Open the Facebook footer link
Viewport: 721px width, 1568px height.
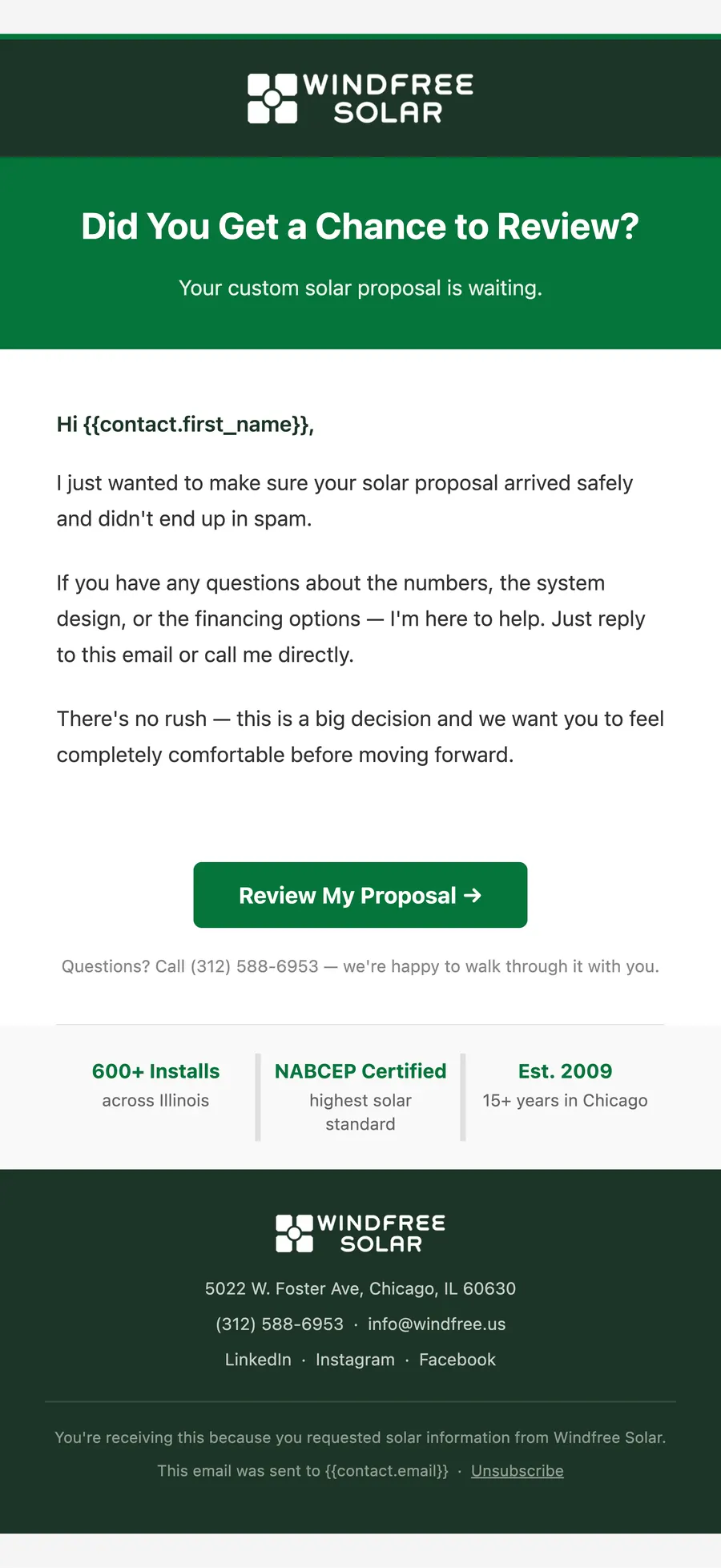[457, 1360]
